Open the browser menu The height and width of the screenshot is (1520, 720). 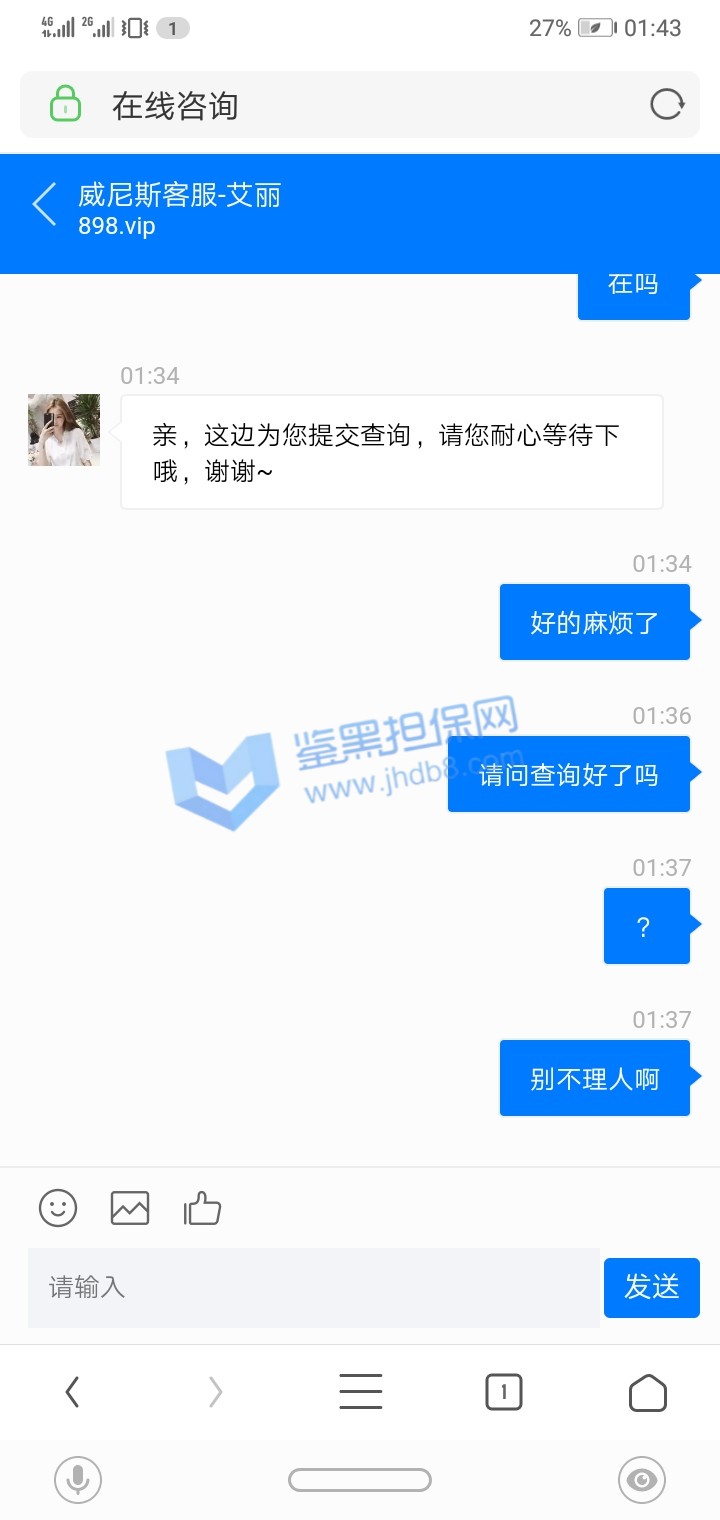click(x=360, y=1392)
